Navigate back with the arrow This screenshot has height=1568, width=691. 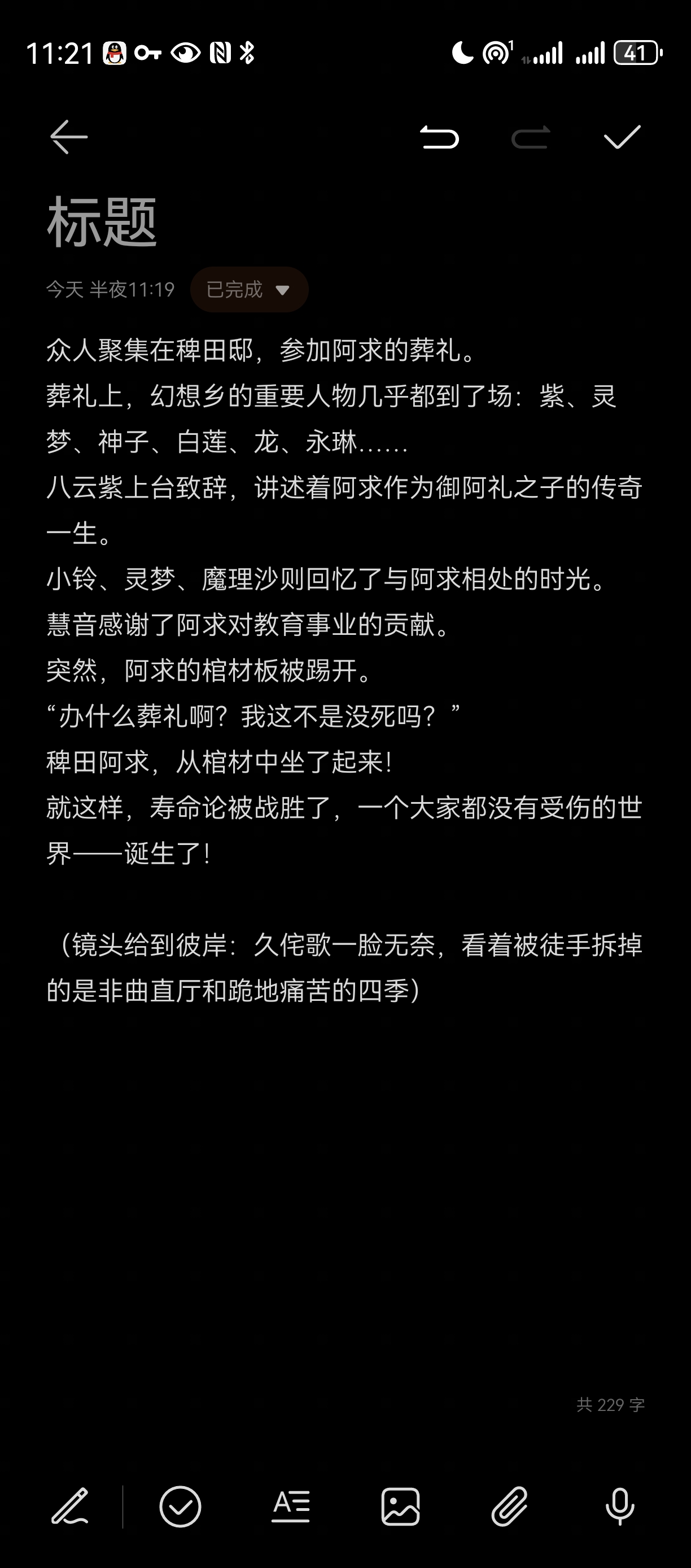click(x=68, y=138)
